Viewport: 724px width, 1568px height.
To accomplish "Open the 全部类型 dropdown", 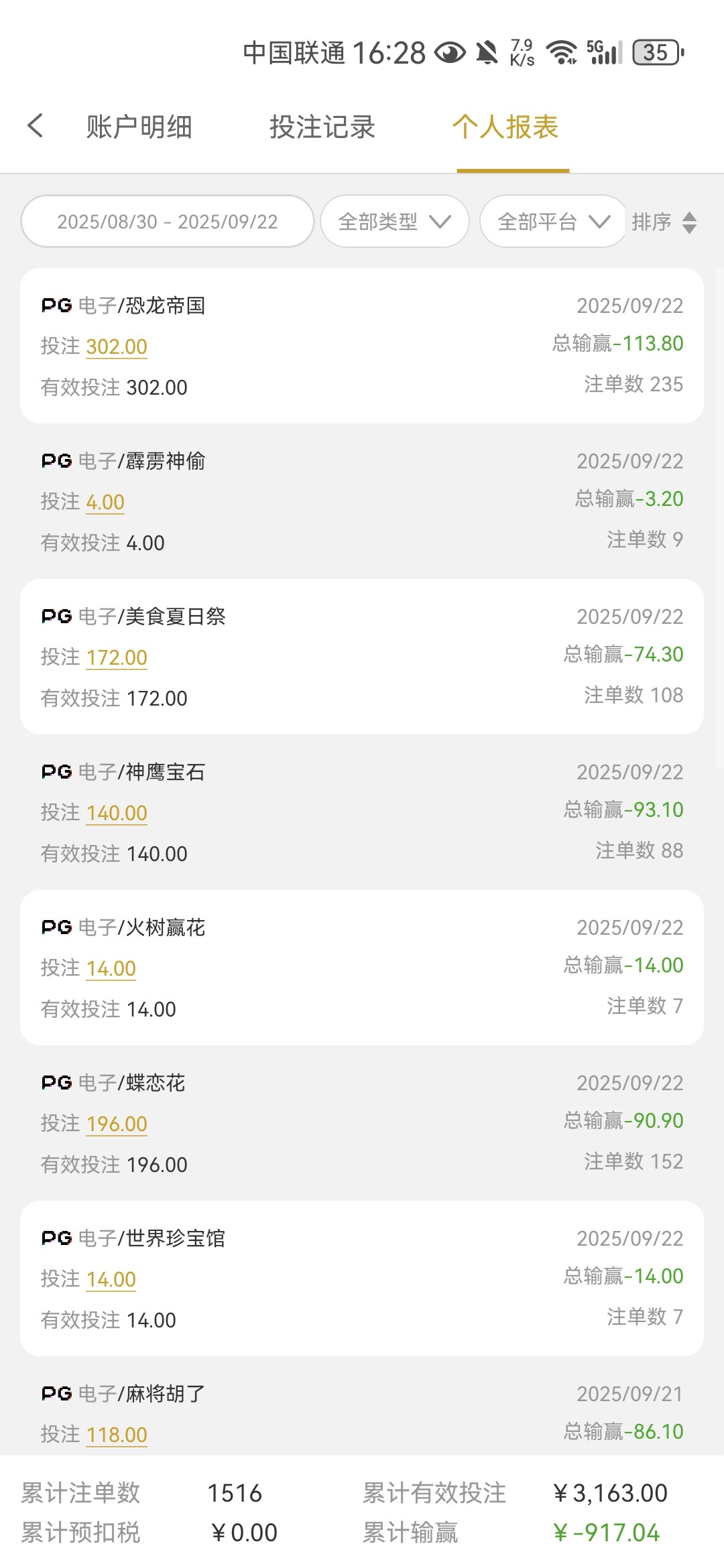I will (394, 221).
